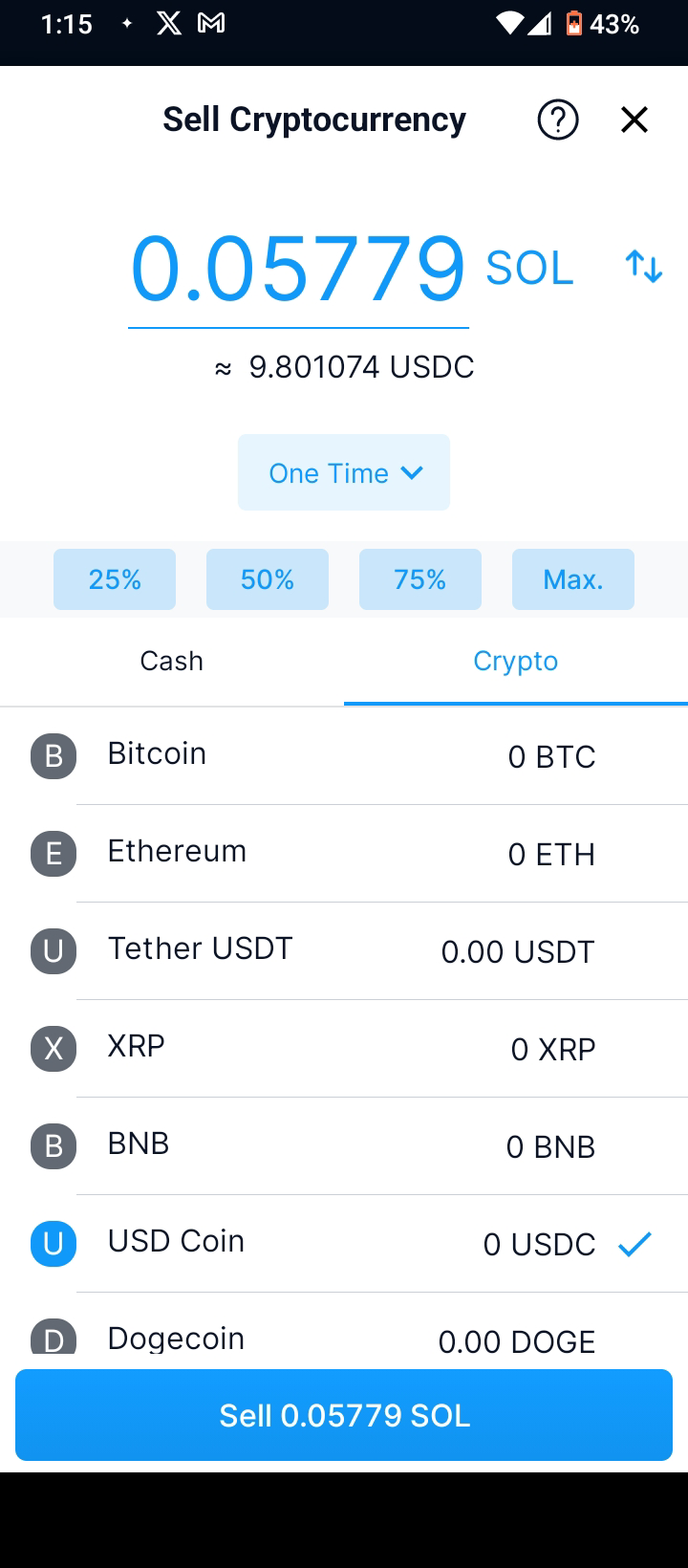Swap currency with the up-down arrows icon
Viewport: 688px width, 1568px height.
[x=643, y=267]
